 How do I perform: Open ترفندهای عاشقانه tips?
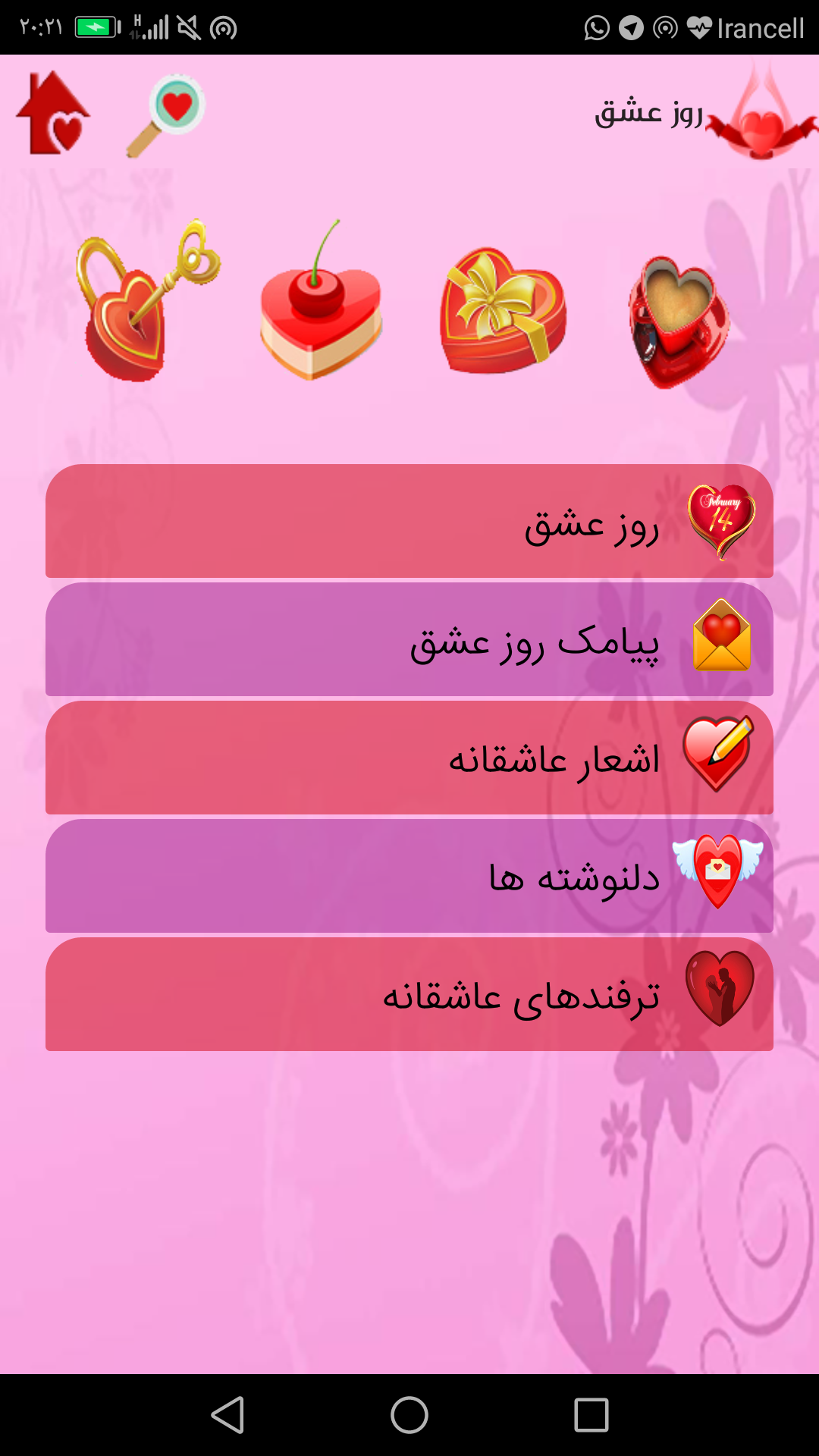point(409,994)
